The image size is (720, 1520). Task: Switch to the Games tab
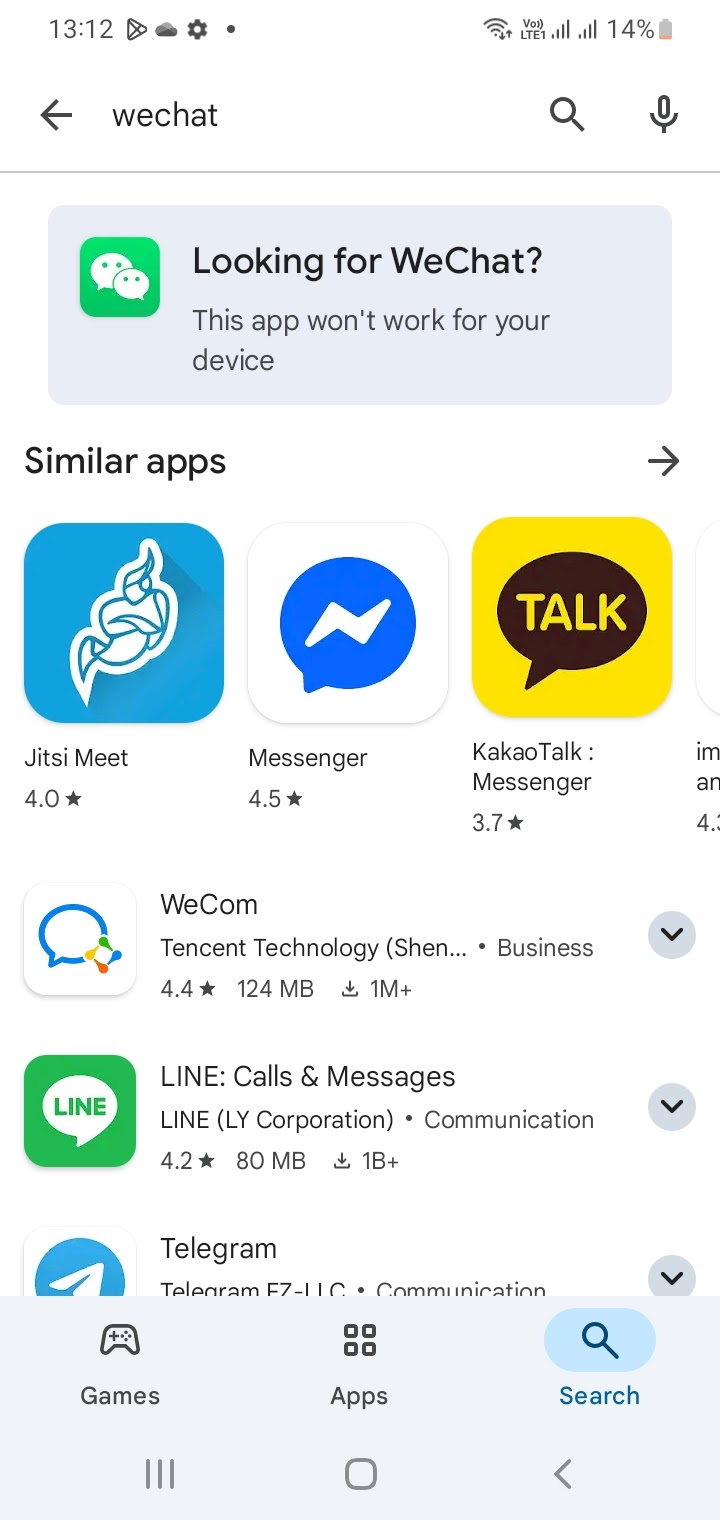click(x=120, y=1363)
